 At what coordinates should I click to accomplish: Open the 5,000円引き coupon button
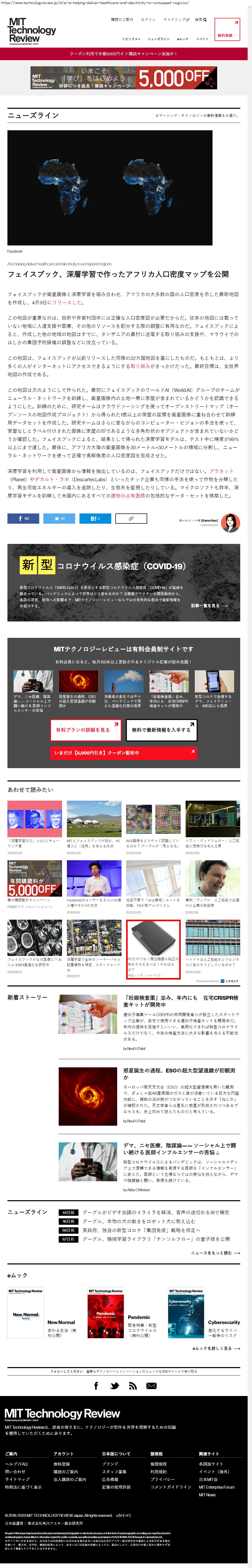tap(124, 753)
